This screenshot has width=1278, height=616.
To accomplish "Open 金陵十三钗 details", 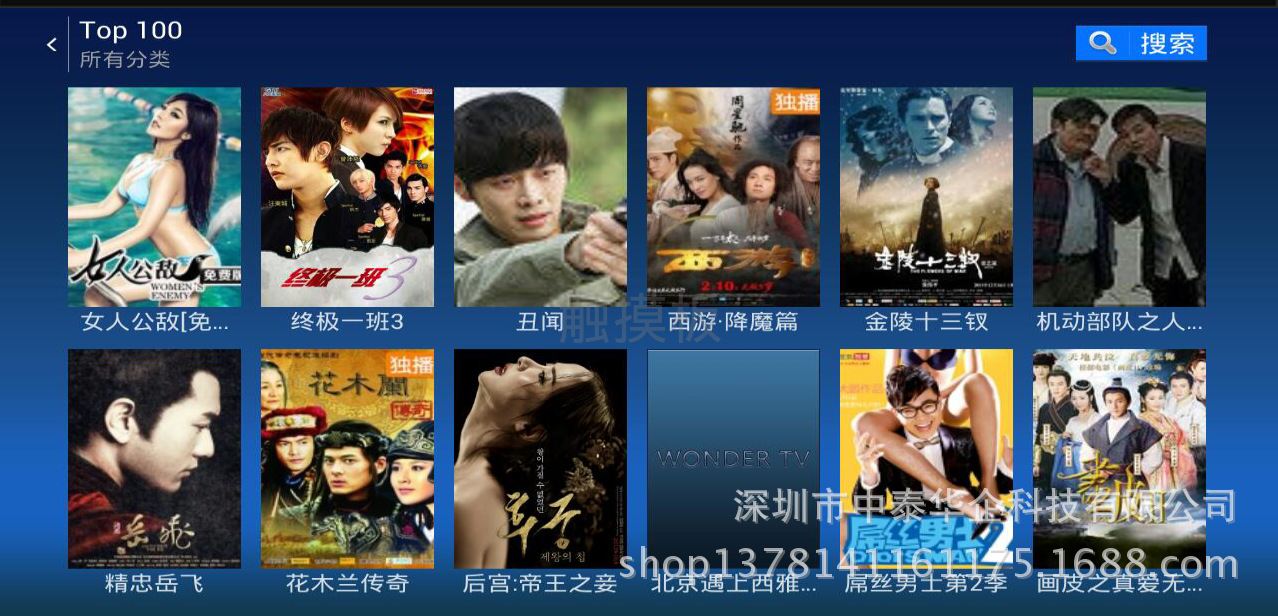I will [926, 197].
